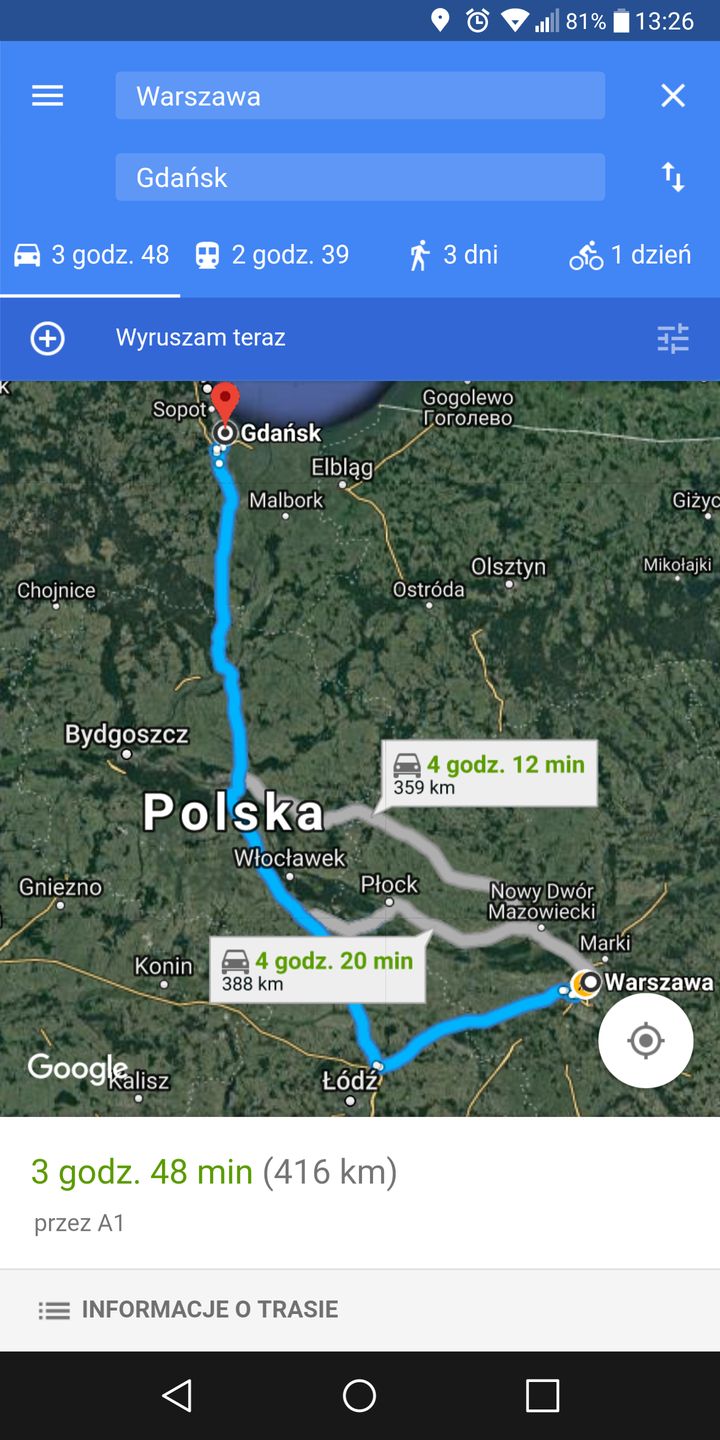
Task: Select the 4 godz. 12 min alternative route
Action: click(x=490, y=773)
